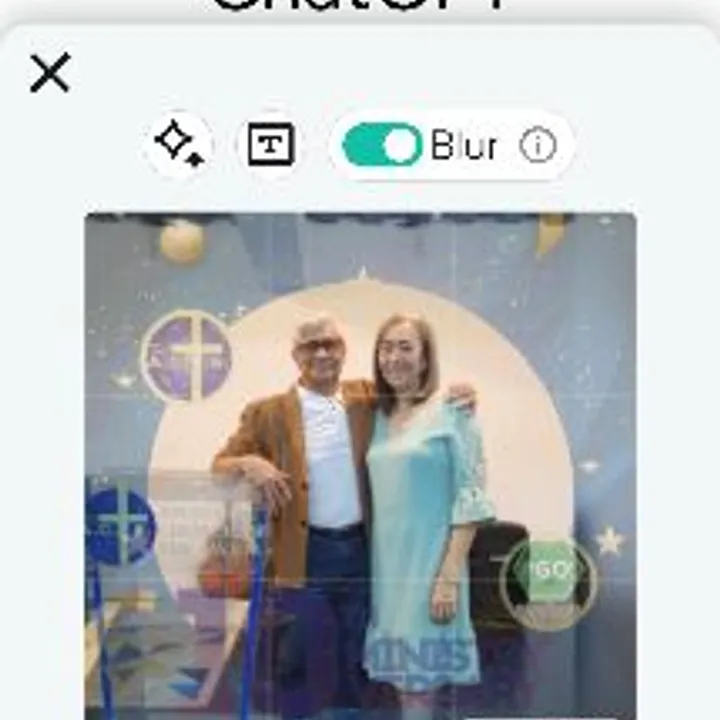Open the AI sparkle enhance tool
Screen dimensions: 720x720
click(x=179, y=144)
